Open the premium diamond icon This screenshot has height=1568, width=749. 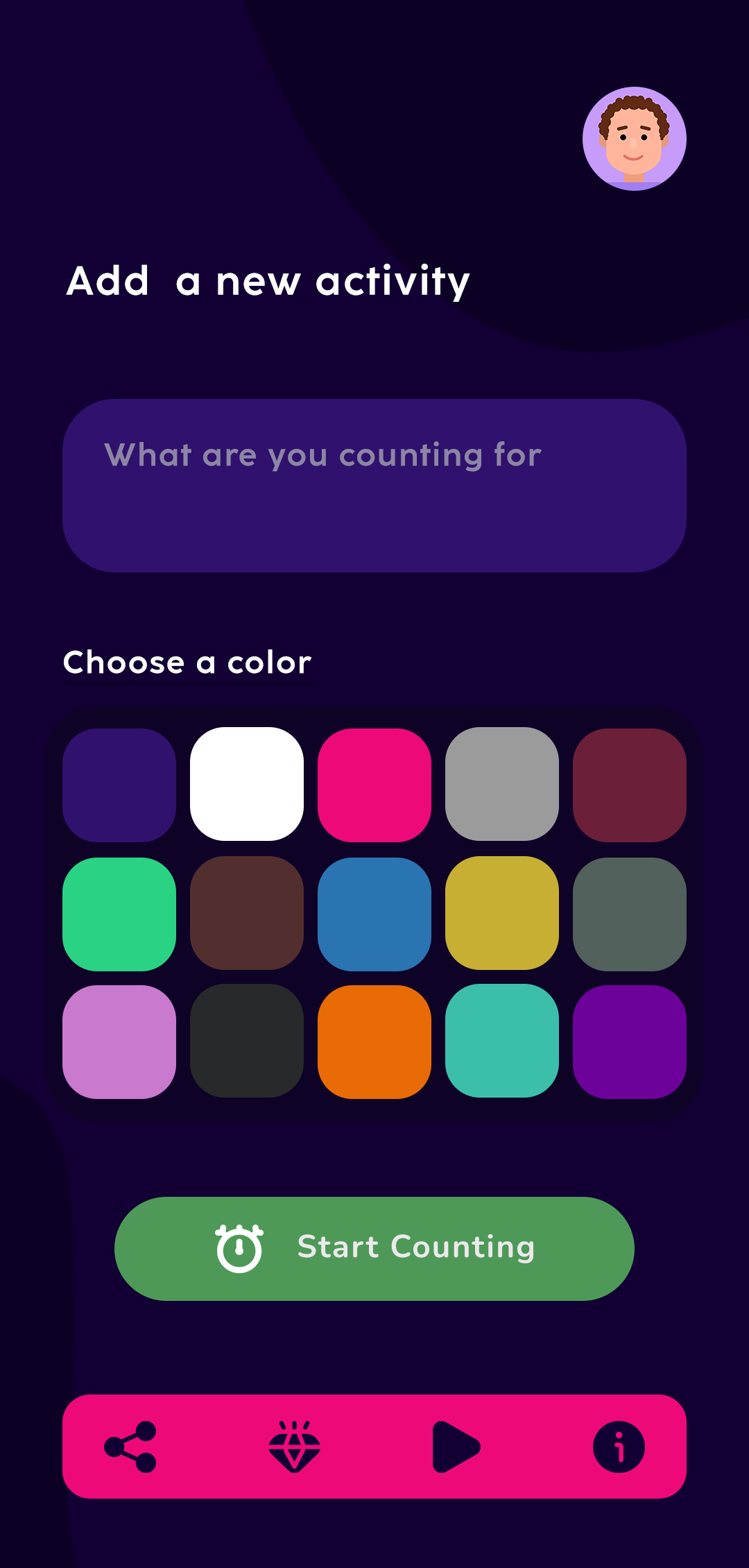point(295,1447)
